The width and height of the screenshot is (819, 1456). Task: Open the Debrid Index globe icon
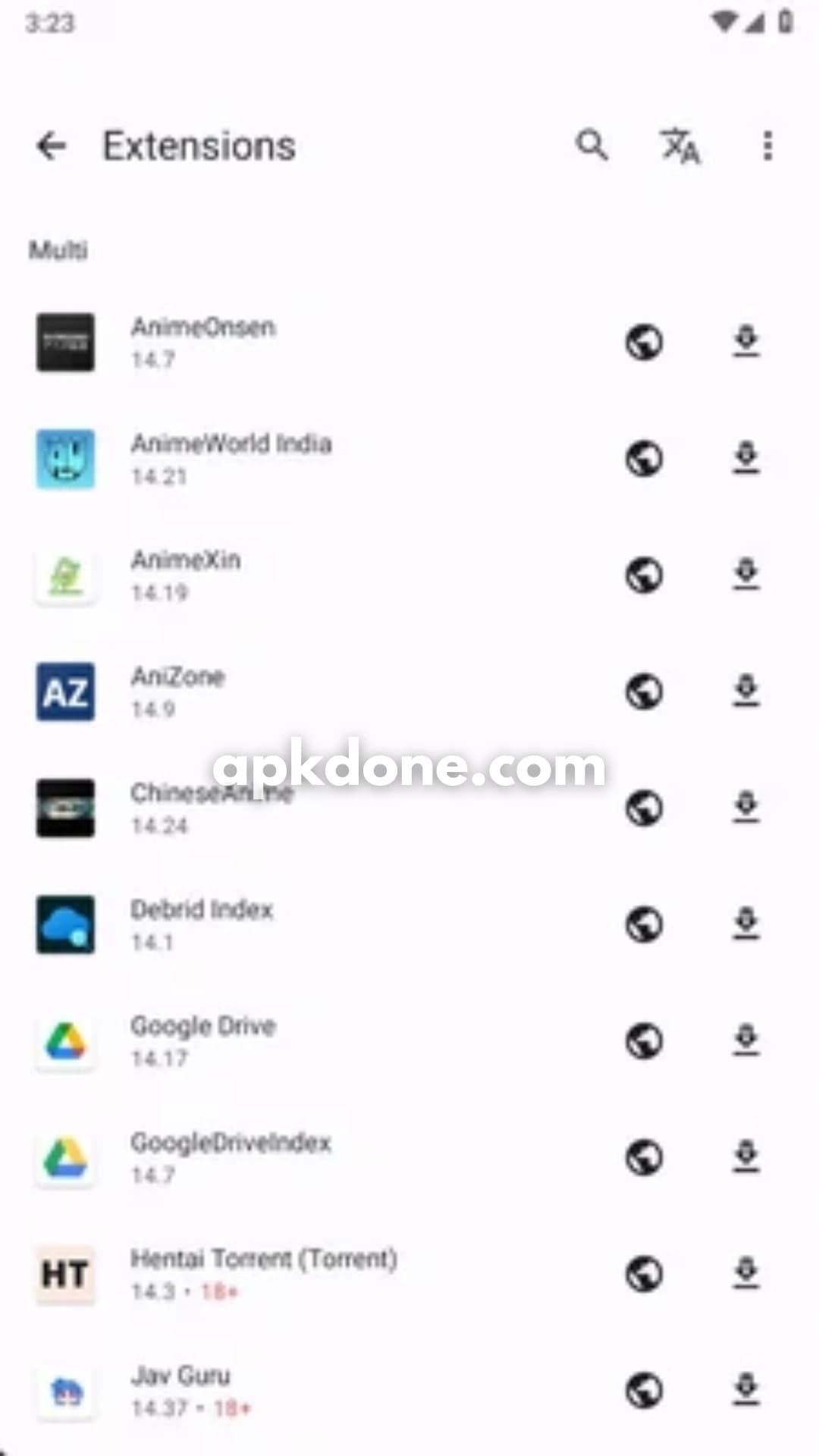pyautogui.click(x=645, y=924)
